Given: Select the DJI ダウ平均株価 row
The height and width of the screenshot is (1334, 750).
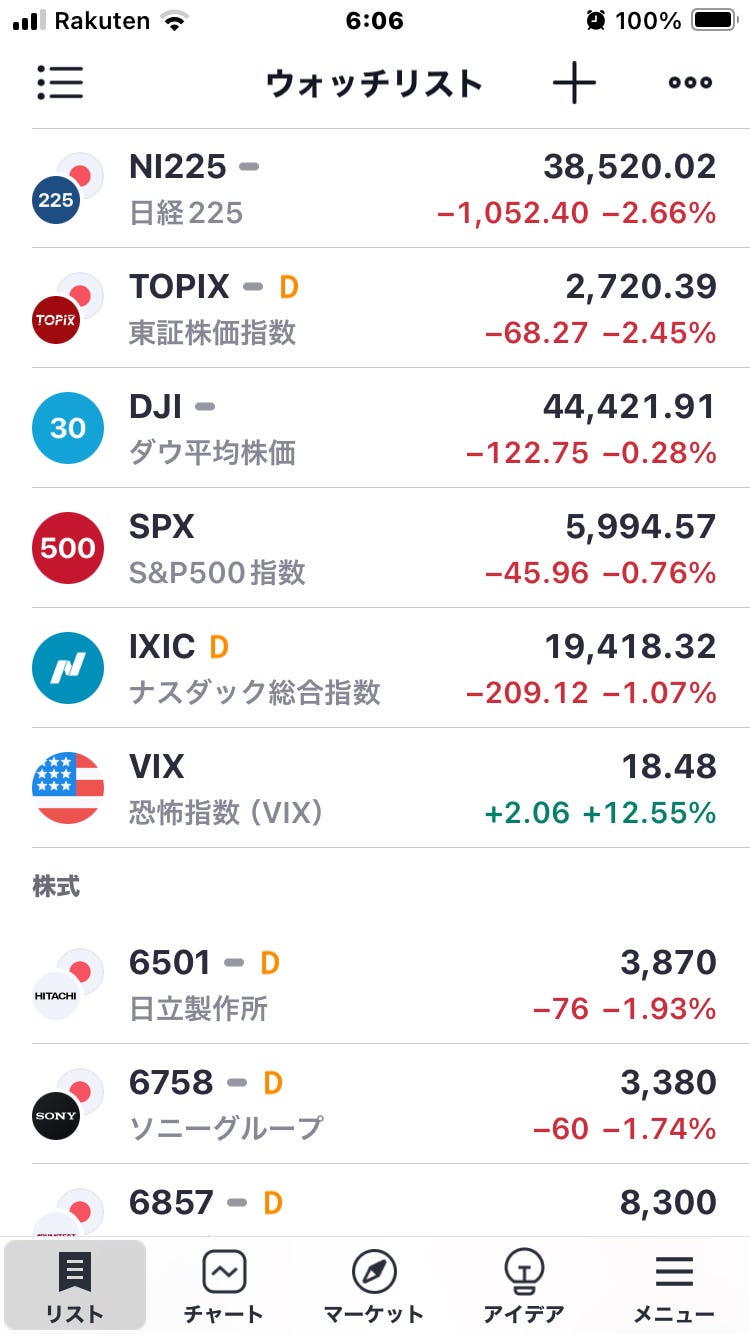Looking at the screenshot, I should (375, 428).
